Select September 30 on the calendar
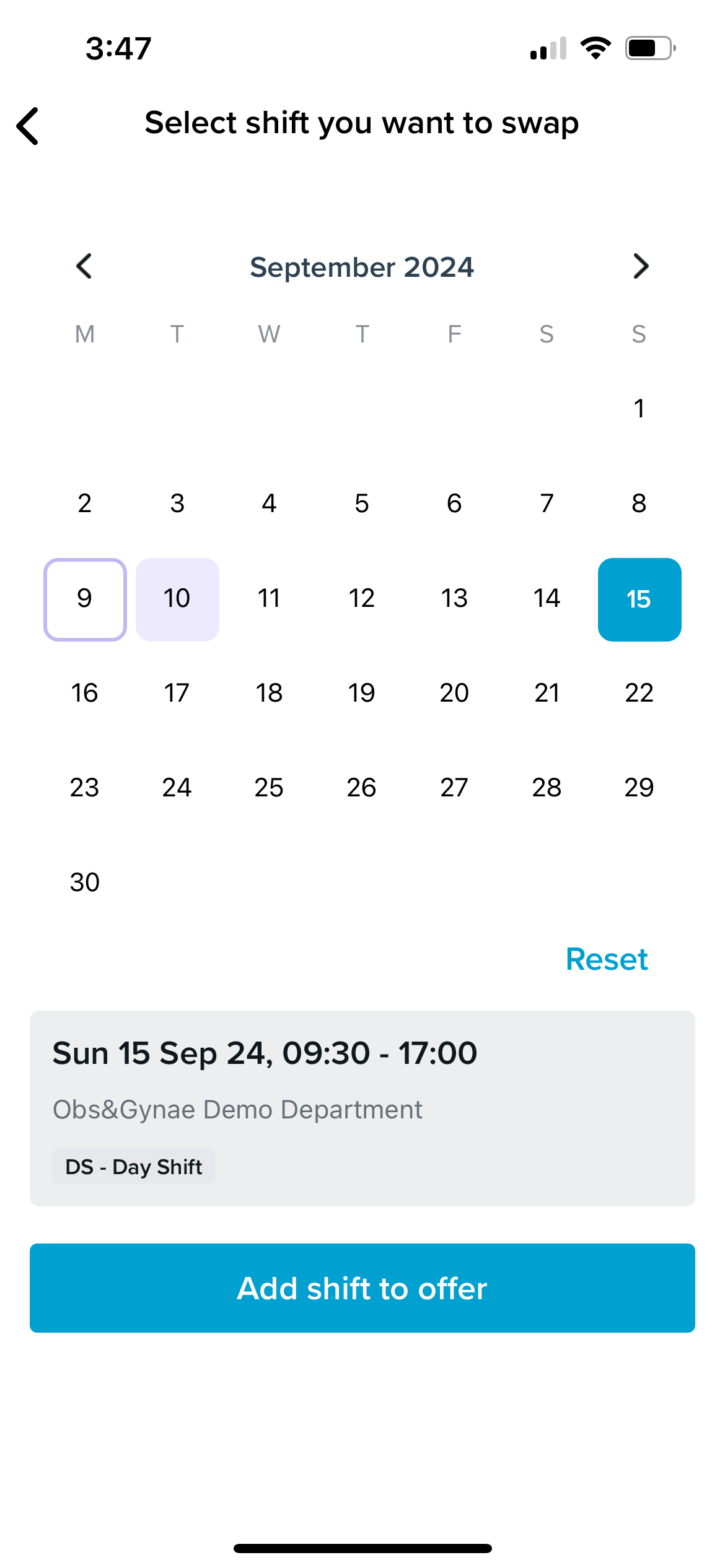The image size is (725, 1568). 85,882
